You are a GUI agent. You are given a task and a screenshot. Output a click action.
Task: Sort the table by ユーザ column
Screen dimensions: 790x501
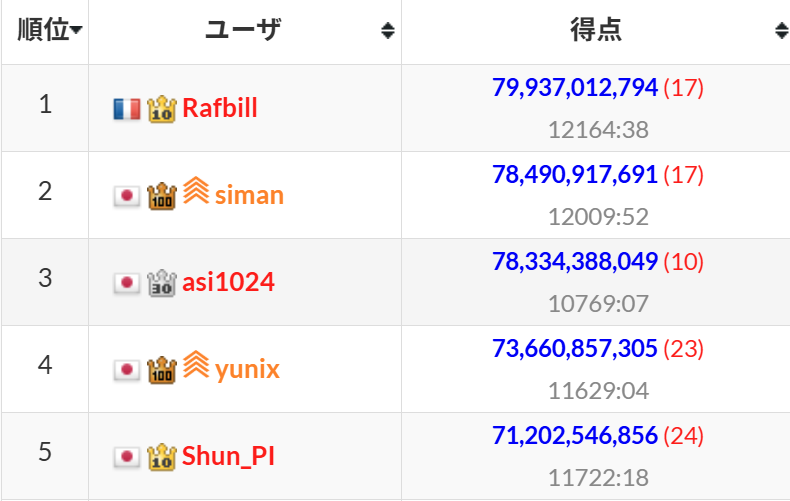[x=244, y=31]
